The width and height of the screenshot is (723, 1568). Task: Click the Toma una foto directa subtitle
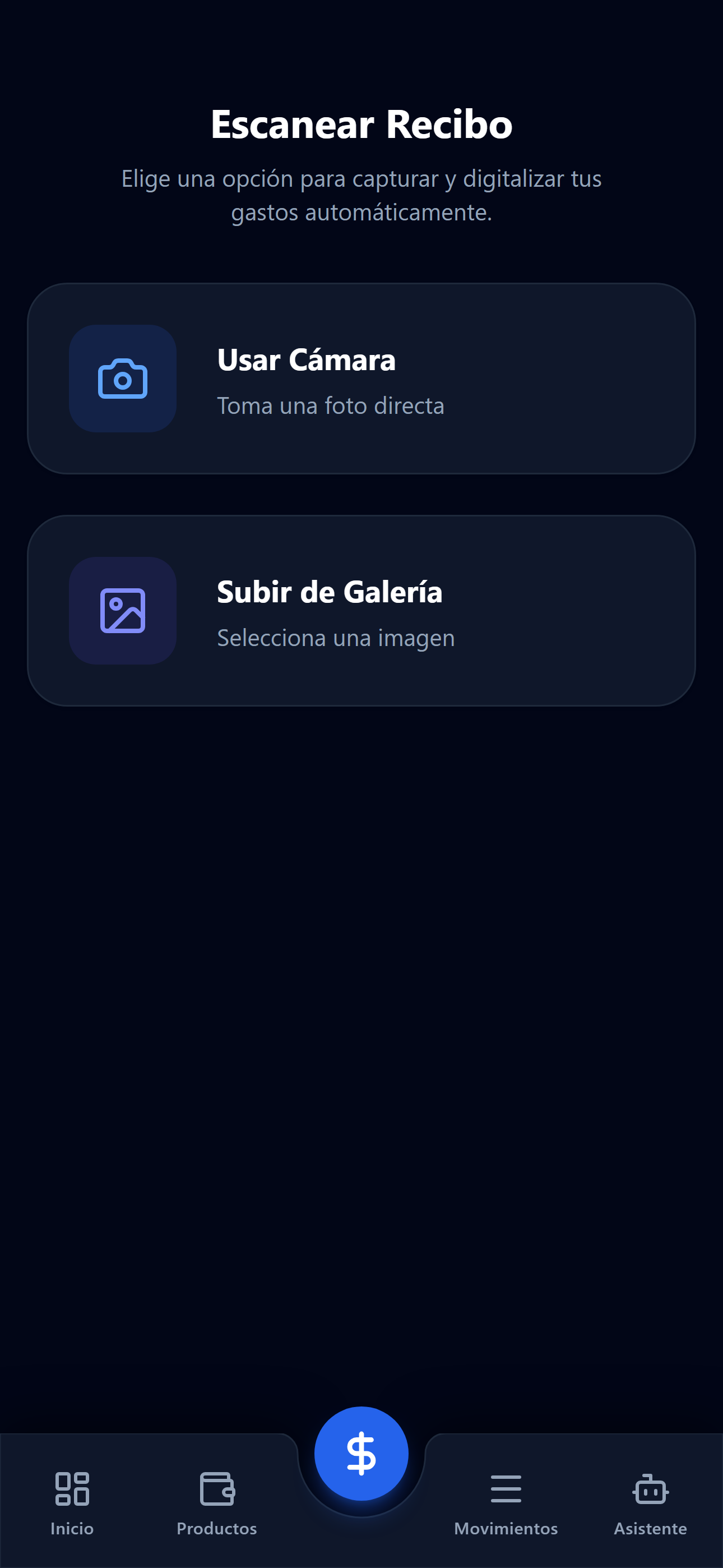(x=330, y=405)
